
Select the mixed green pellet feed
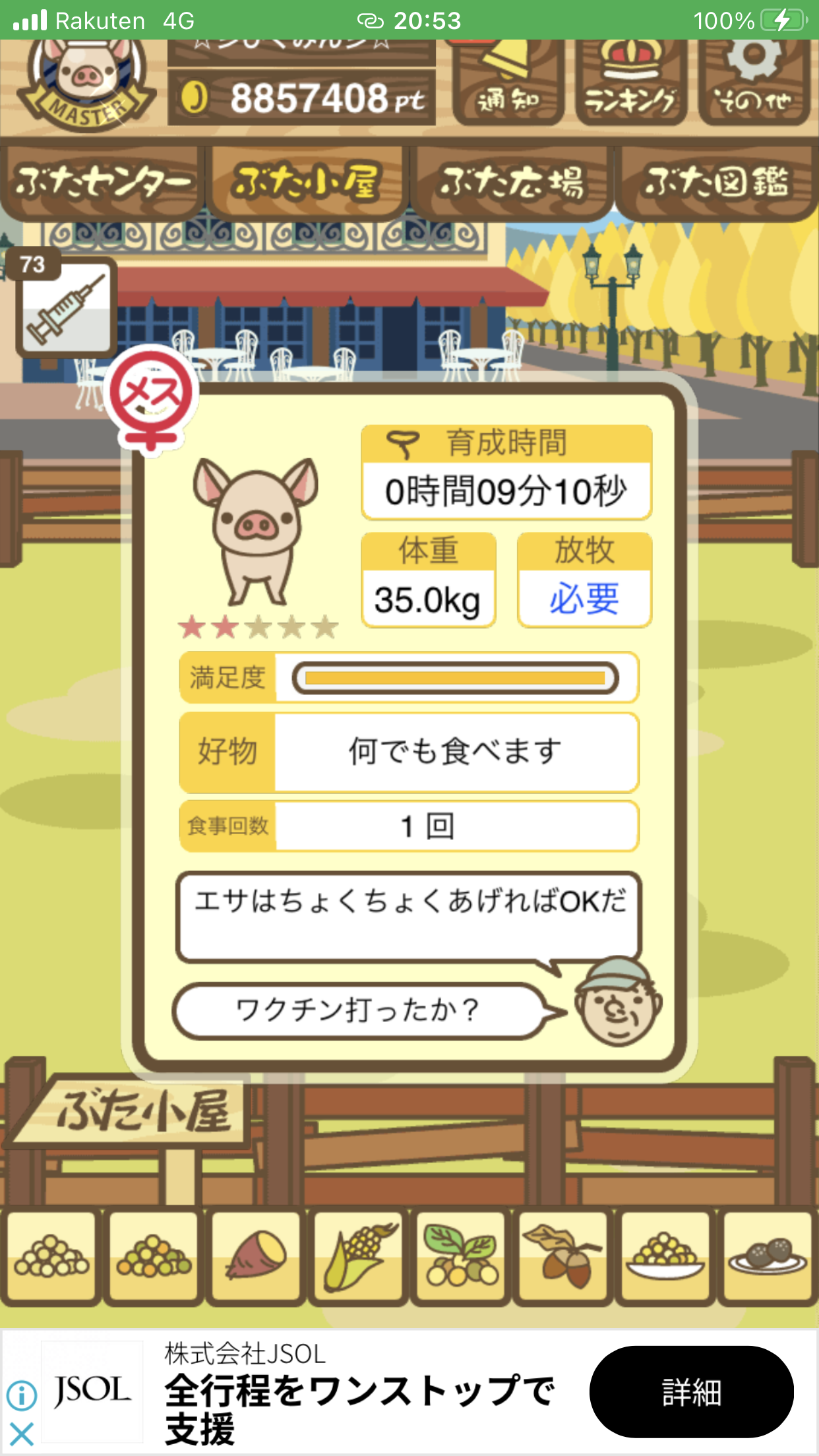tap(153, 1257)
